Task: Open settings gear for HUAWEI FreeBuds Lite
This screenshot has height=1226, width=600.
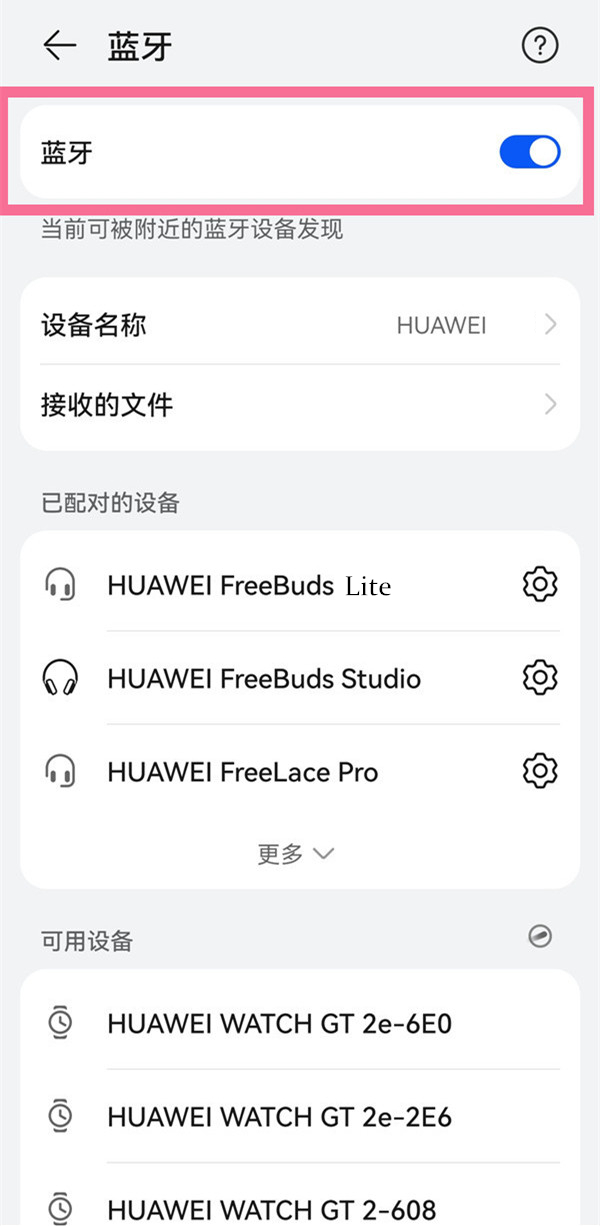Action: (x=540, y=584)
